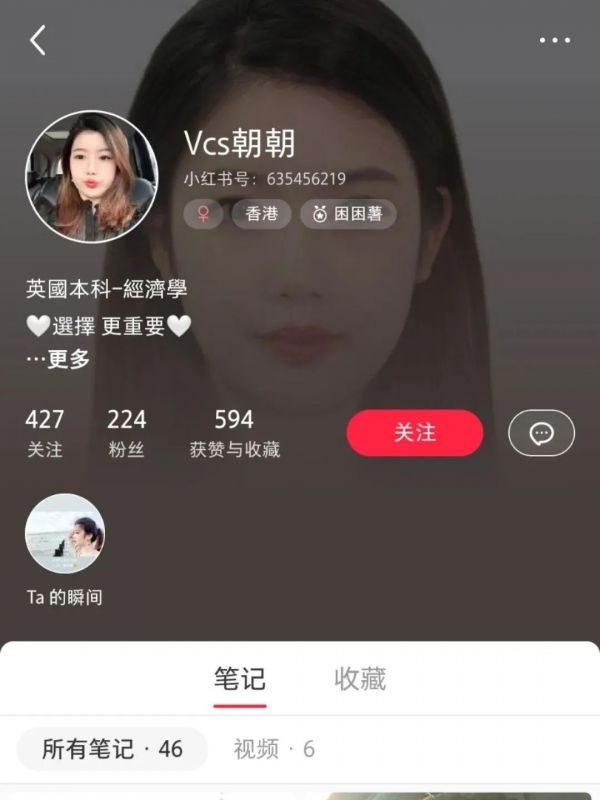
Task: Open the three-dot overflow menu
Action: pyautogui.click(x=554, y=41)
